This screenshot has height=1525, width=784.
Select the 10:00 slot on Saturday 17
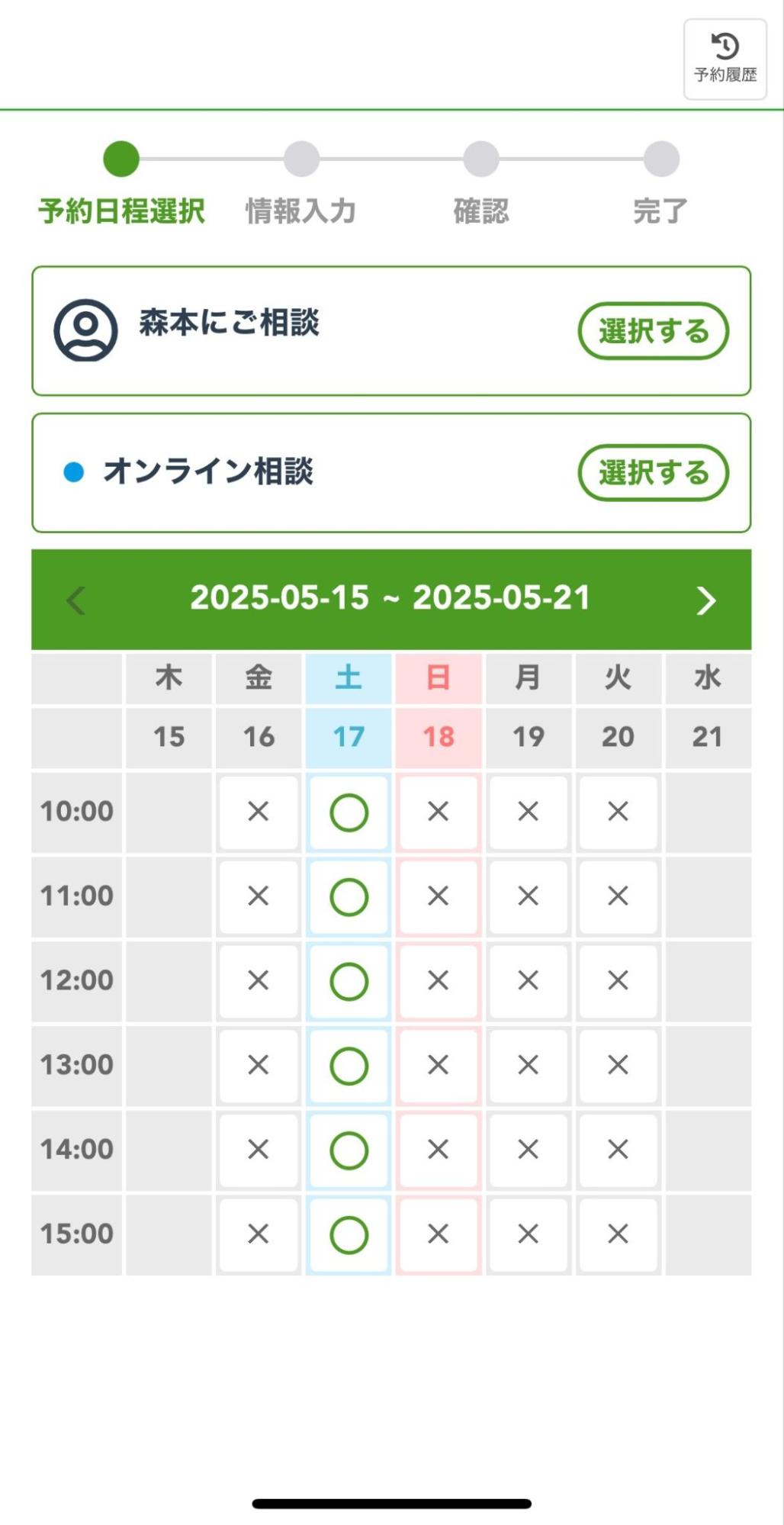(349, 812)
